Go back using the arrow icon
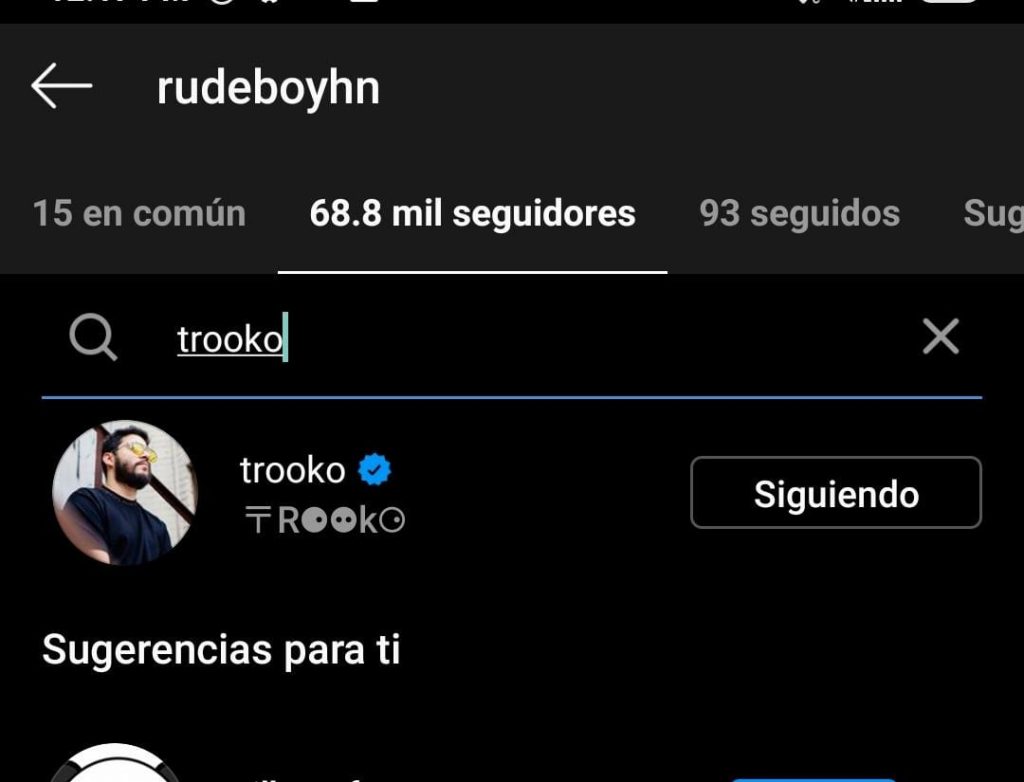1024x782 pixels. 61,87
